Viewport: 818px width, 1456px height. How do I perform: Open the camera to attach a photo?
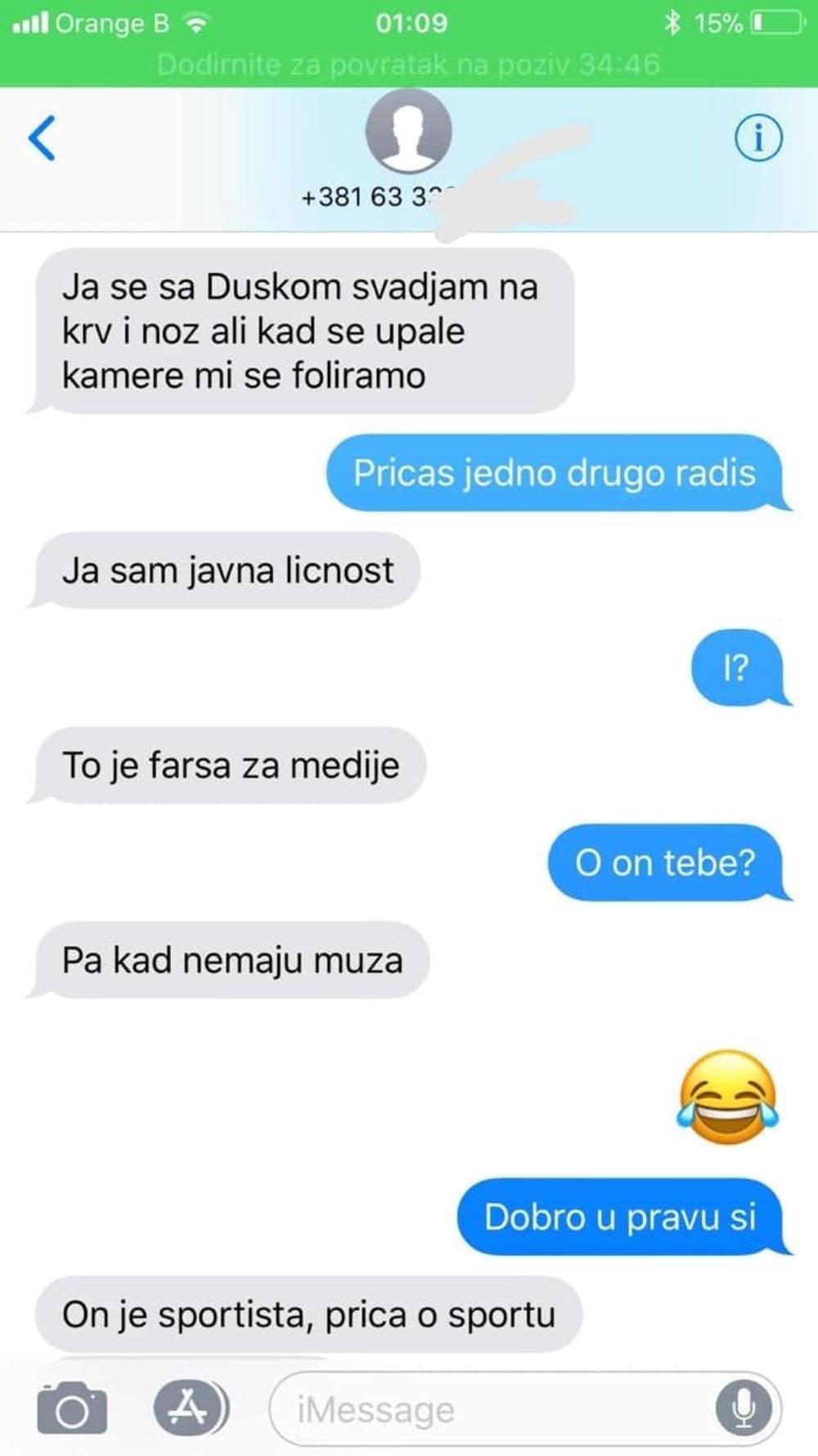(x=72, y=1409)
